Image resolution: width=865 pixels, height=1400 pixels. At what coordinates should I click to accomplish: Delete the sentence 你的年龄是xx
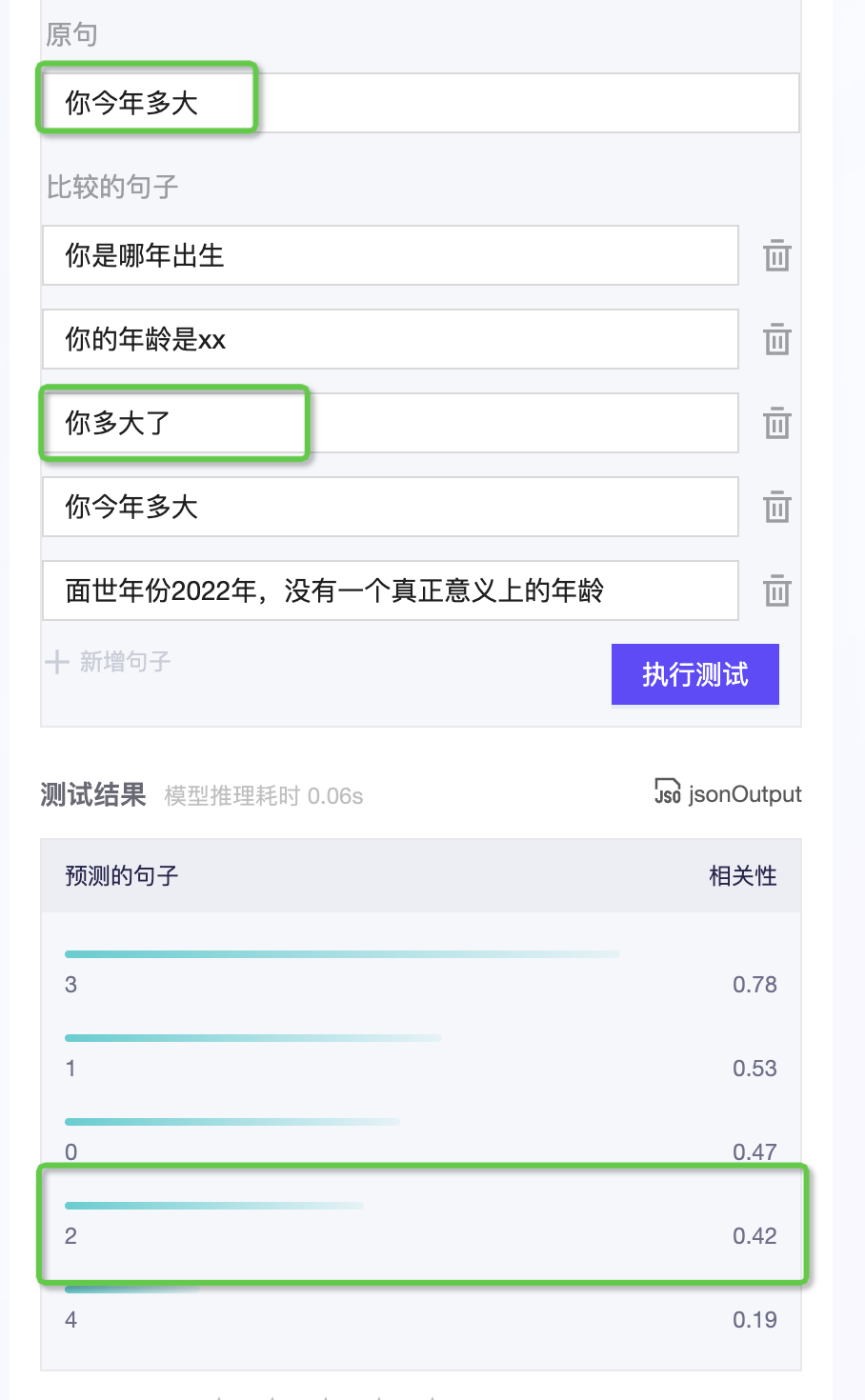[x=777, y=339]
